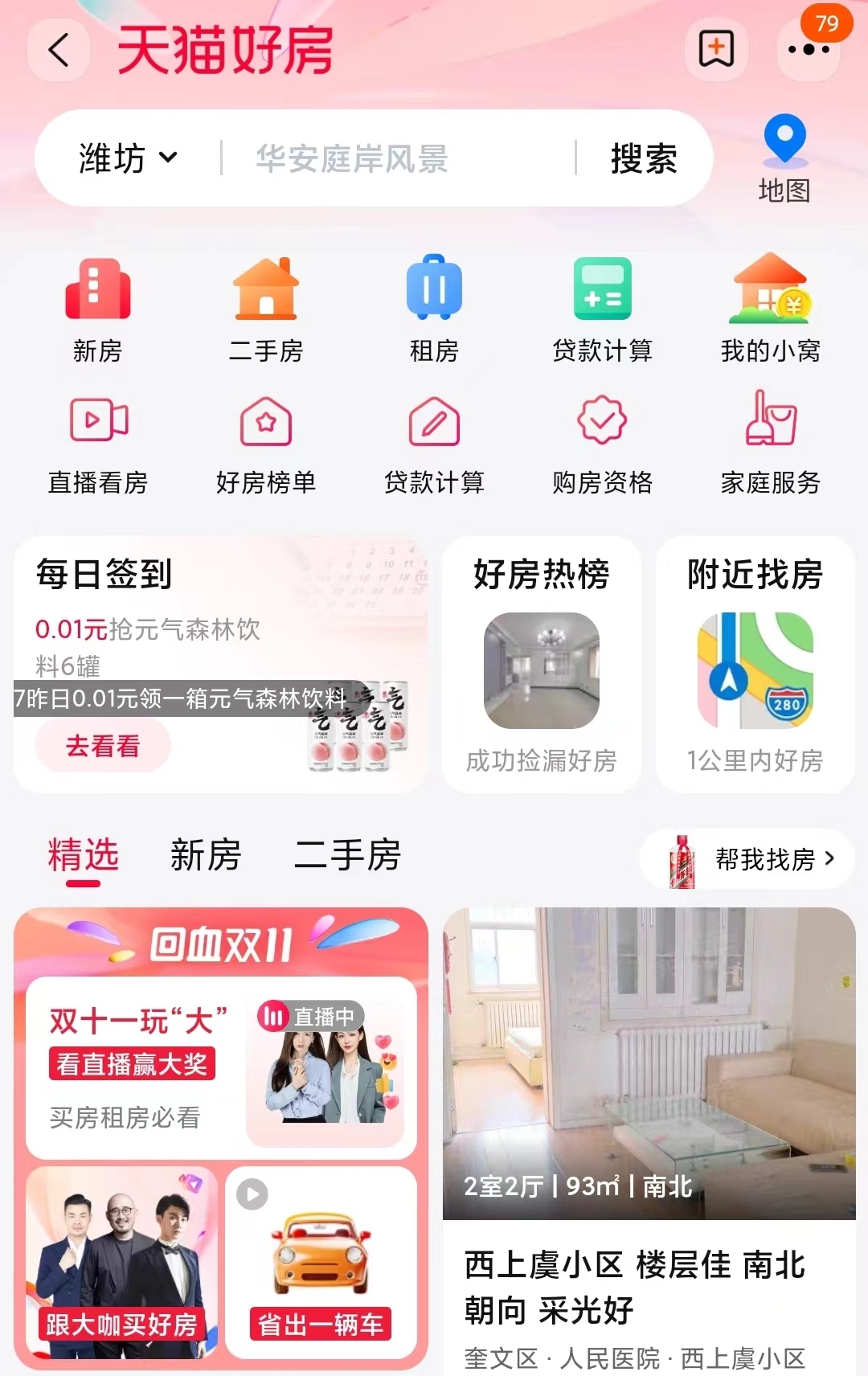Open the 好房热榜 card
Image resolution: width=868 pixels, height=1376 pixels.
[541, 665]
